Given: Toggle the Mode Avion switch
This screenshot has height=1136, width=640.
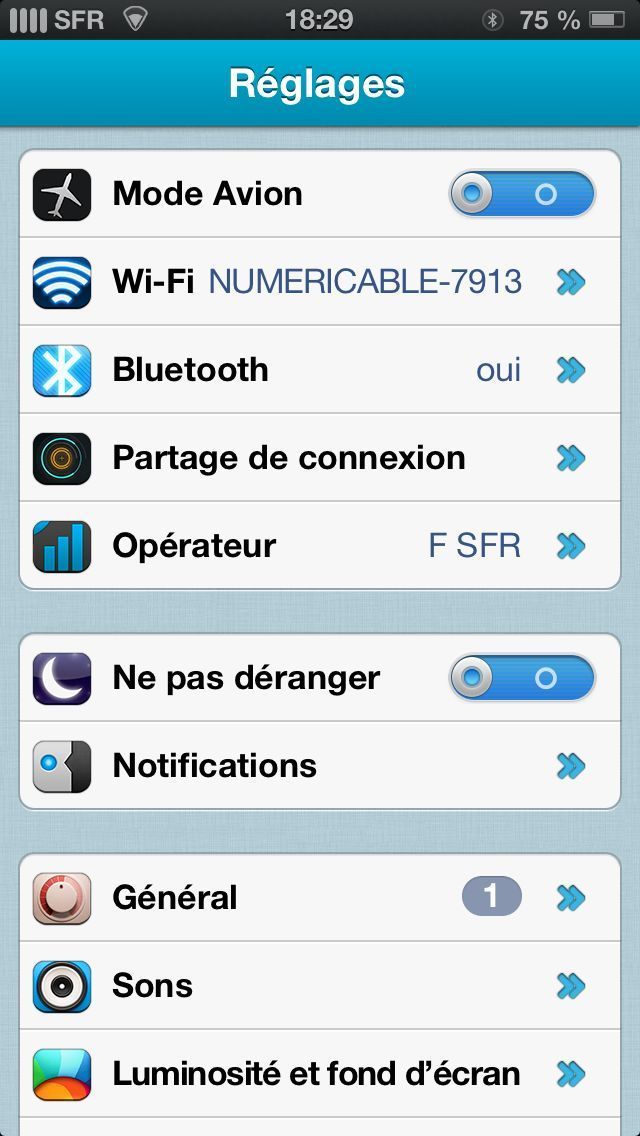Looking at the screenshot, I should pyautogui.click(x=521, y=194).
